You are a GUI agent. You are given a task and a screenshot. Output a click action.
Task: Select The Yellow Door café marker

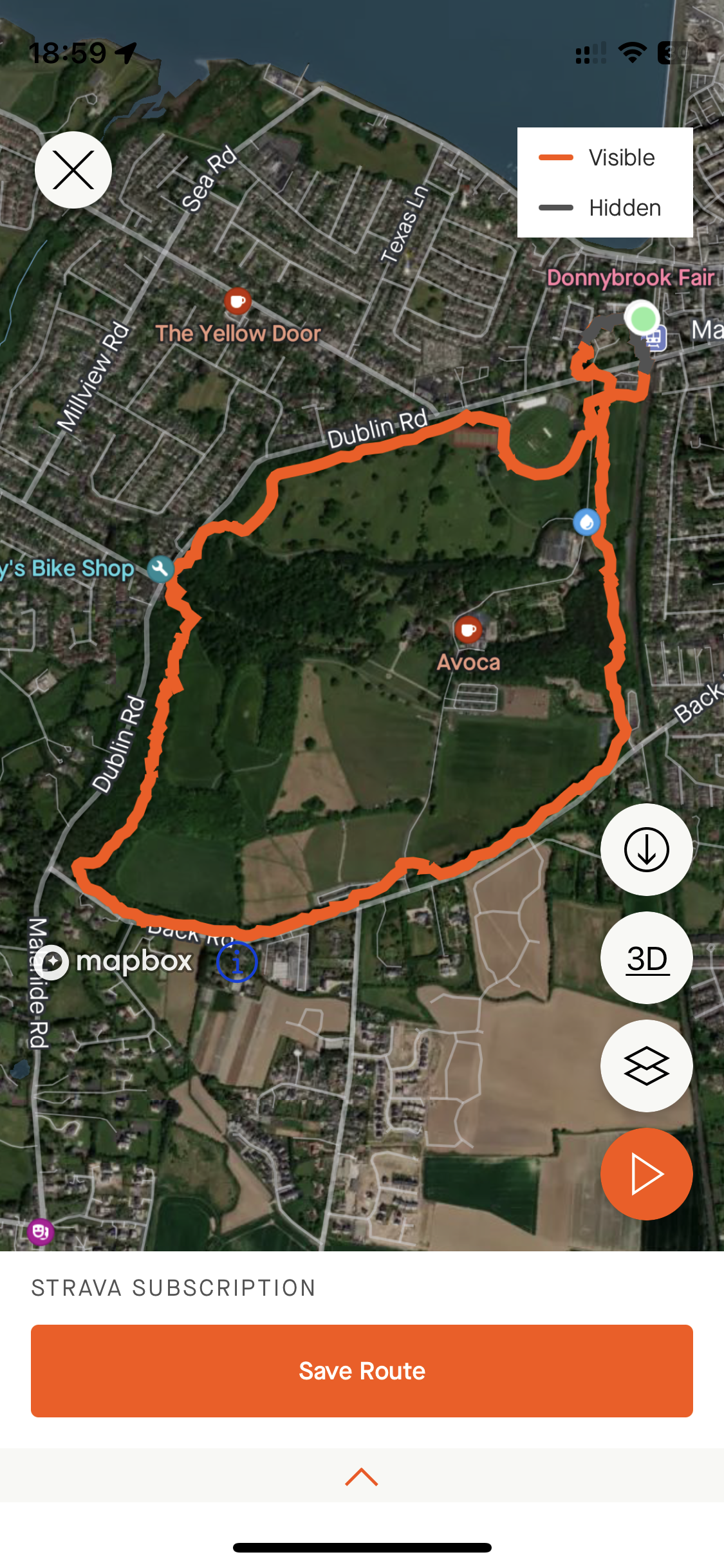tap(237, 301)
